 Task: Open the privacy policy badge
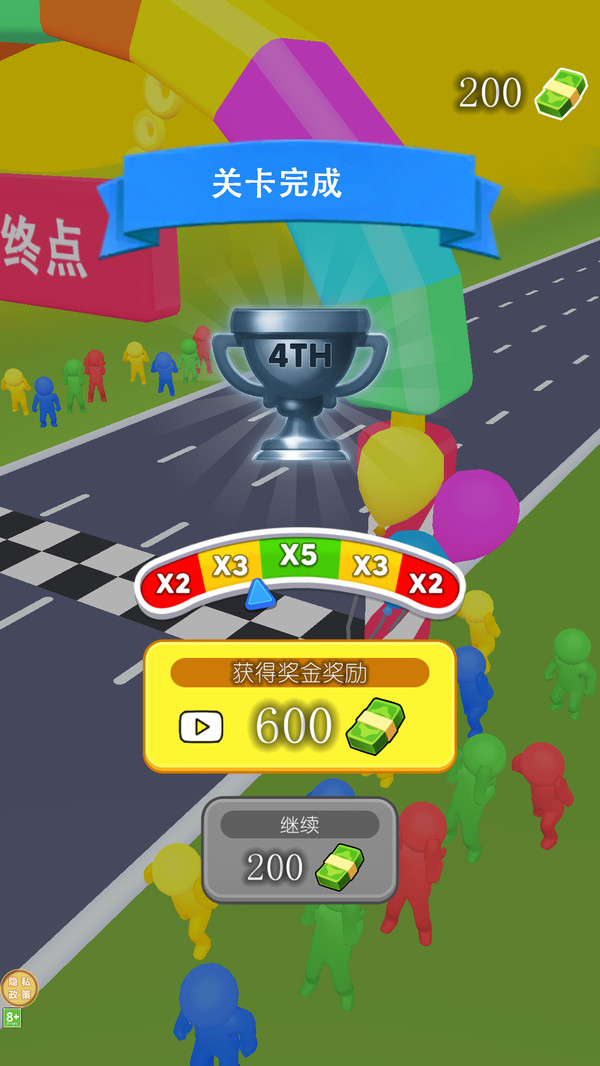tap(18, 988)
